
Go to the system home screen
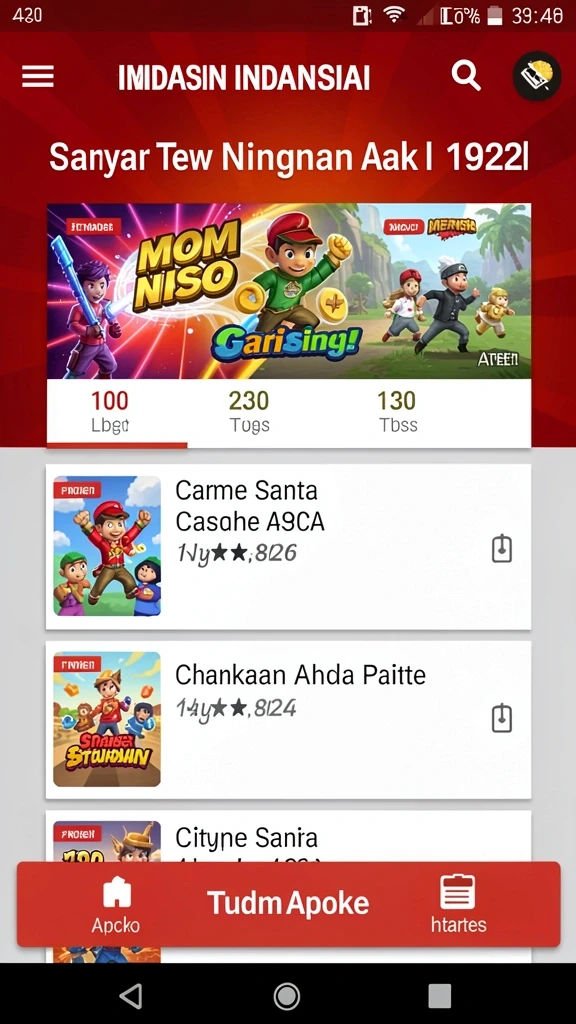(287, 996)
